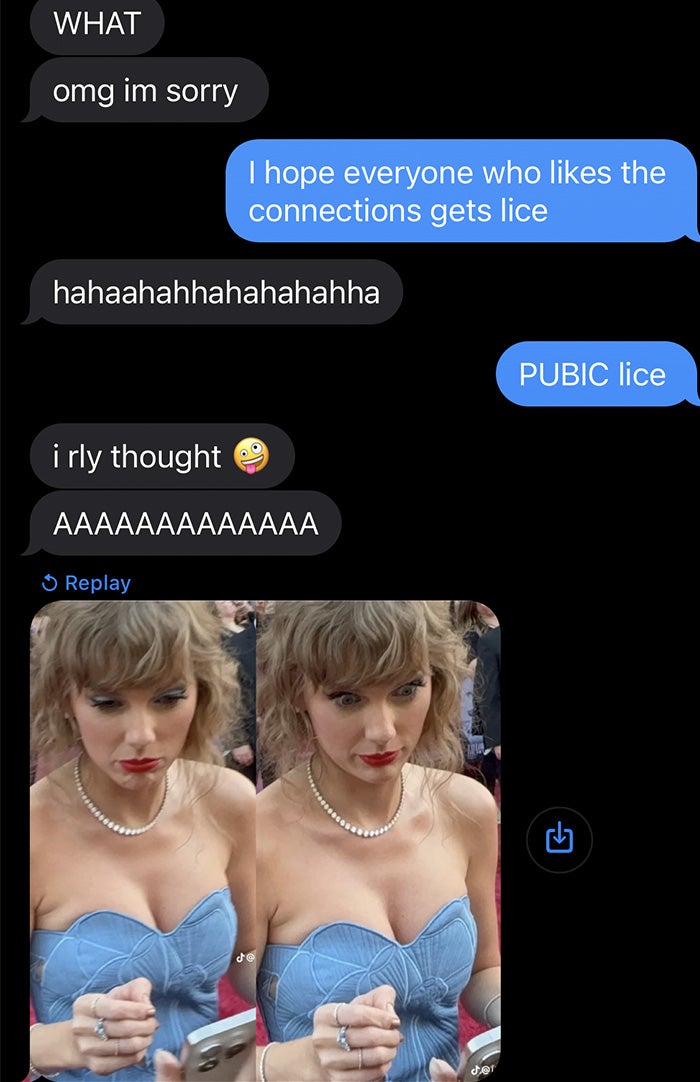Tap Replay on the message effect

[x=86, y=583]
